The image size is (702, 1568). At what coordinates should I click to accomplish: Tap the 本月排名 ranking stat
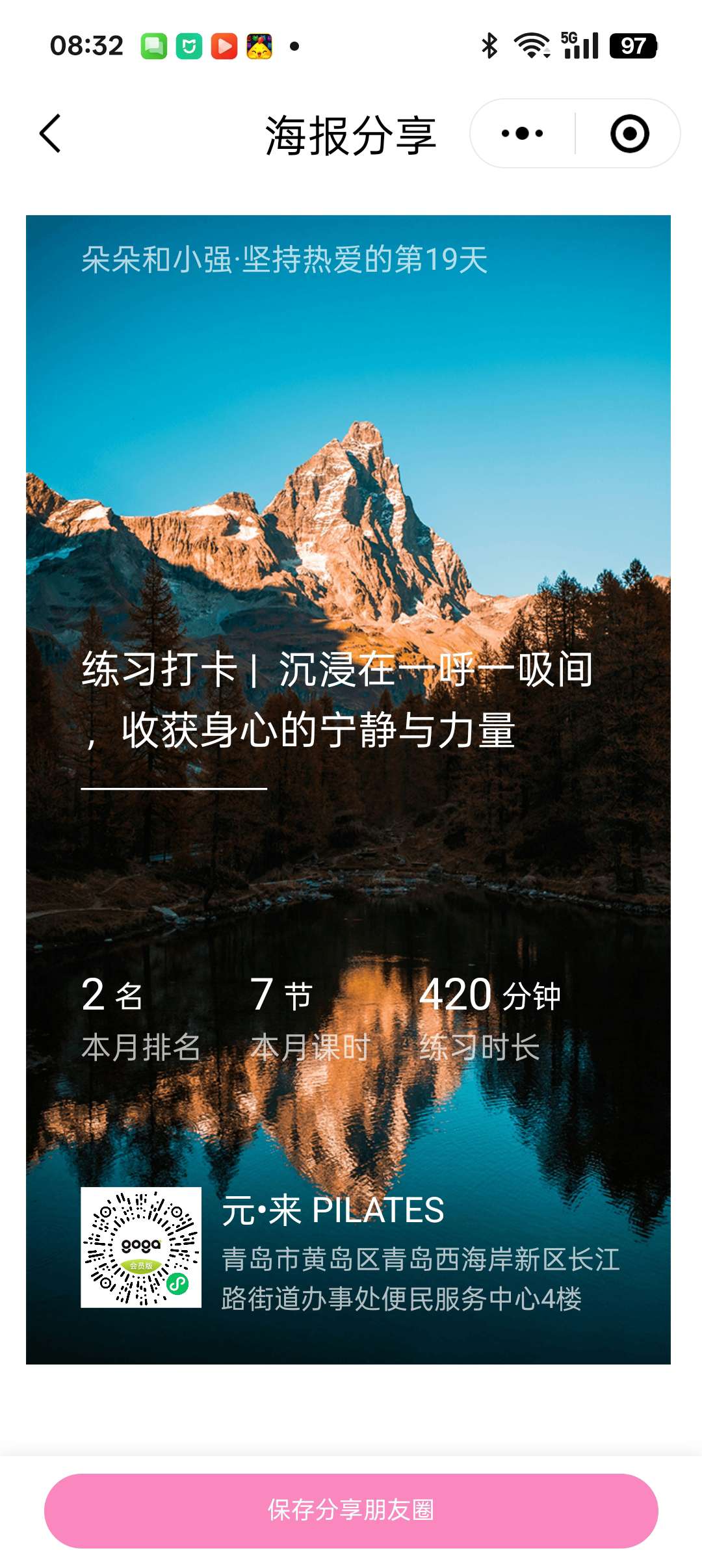[x=140, y=1020]
